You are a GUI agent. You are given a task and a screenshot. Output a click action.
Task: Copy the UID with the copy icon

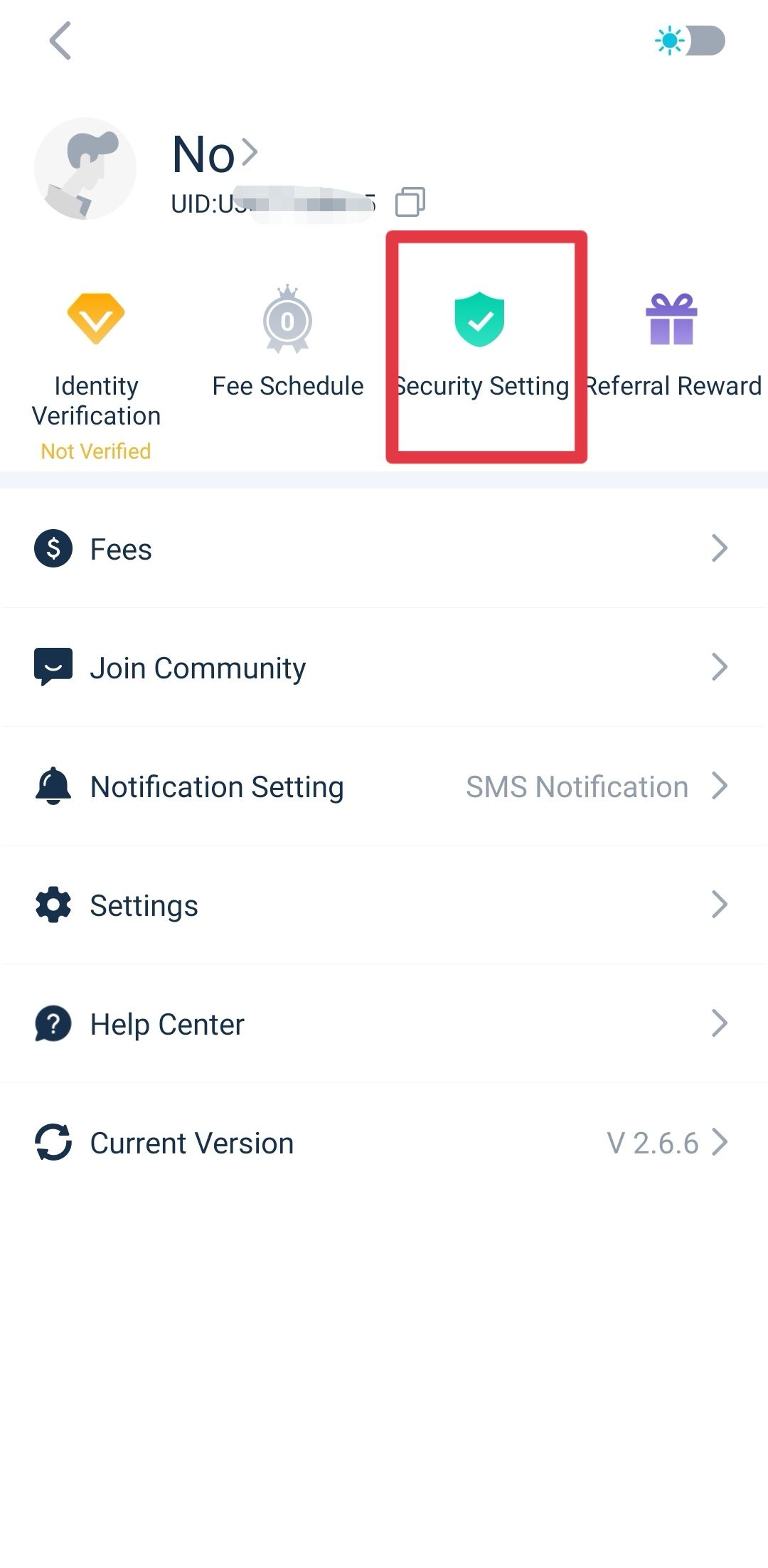[410, 201]
